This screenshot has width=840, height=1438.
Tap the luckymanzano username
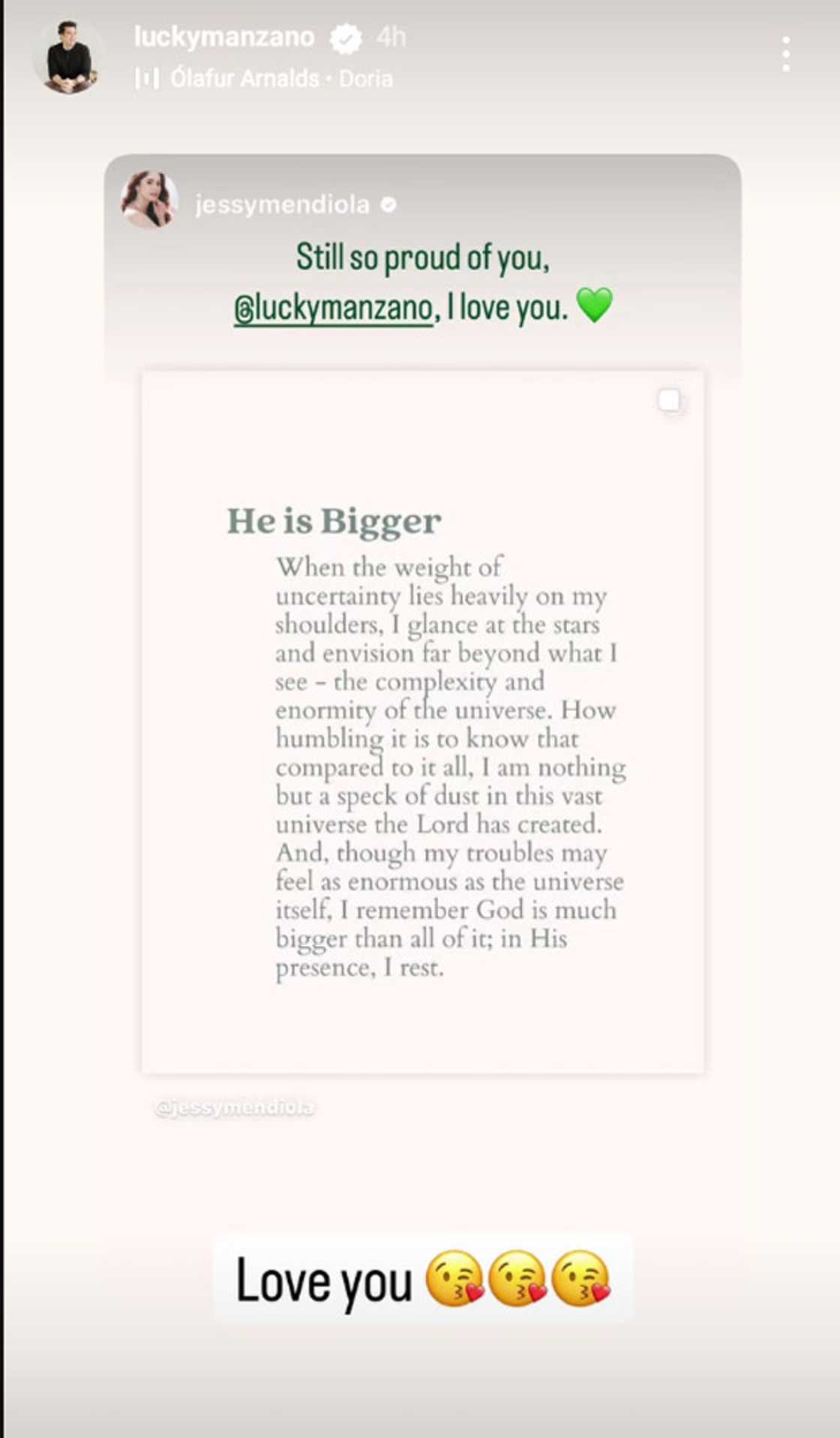click(x=224, y=36)
